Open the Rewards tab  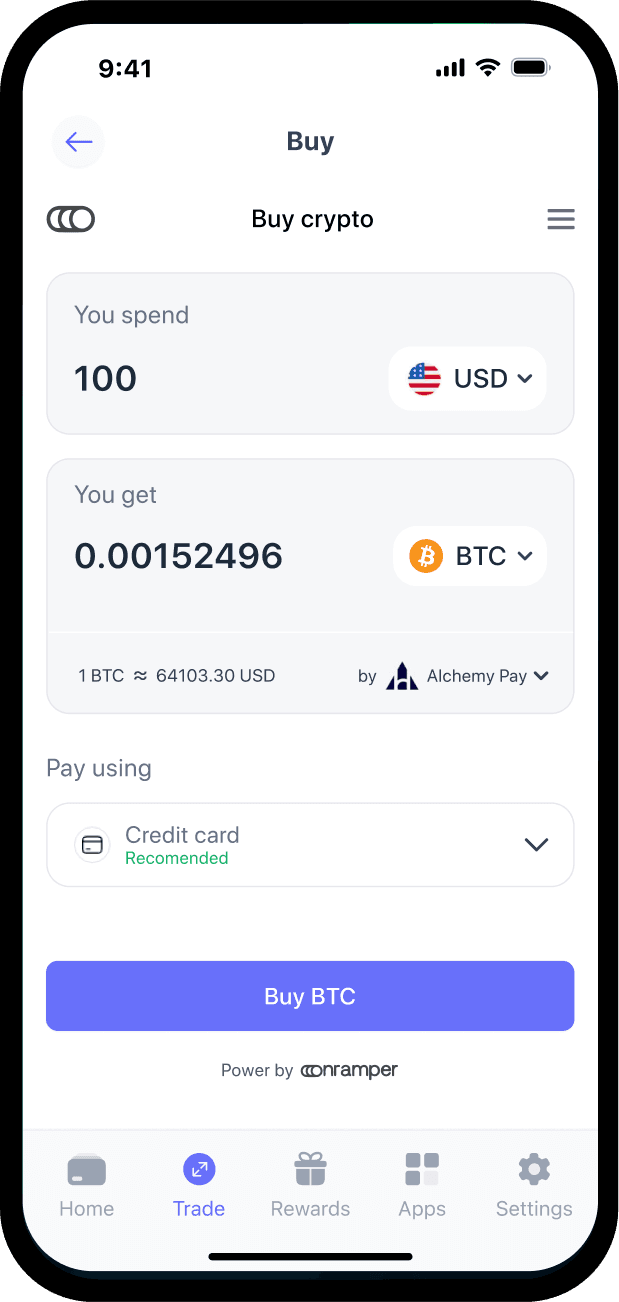pos(310,1185)
